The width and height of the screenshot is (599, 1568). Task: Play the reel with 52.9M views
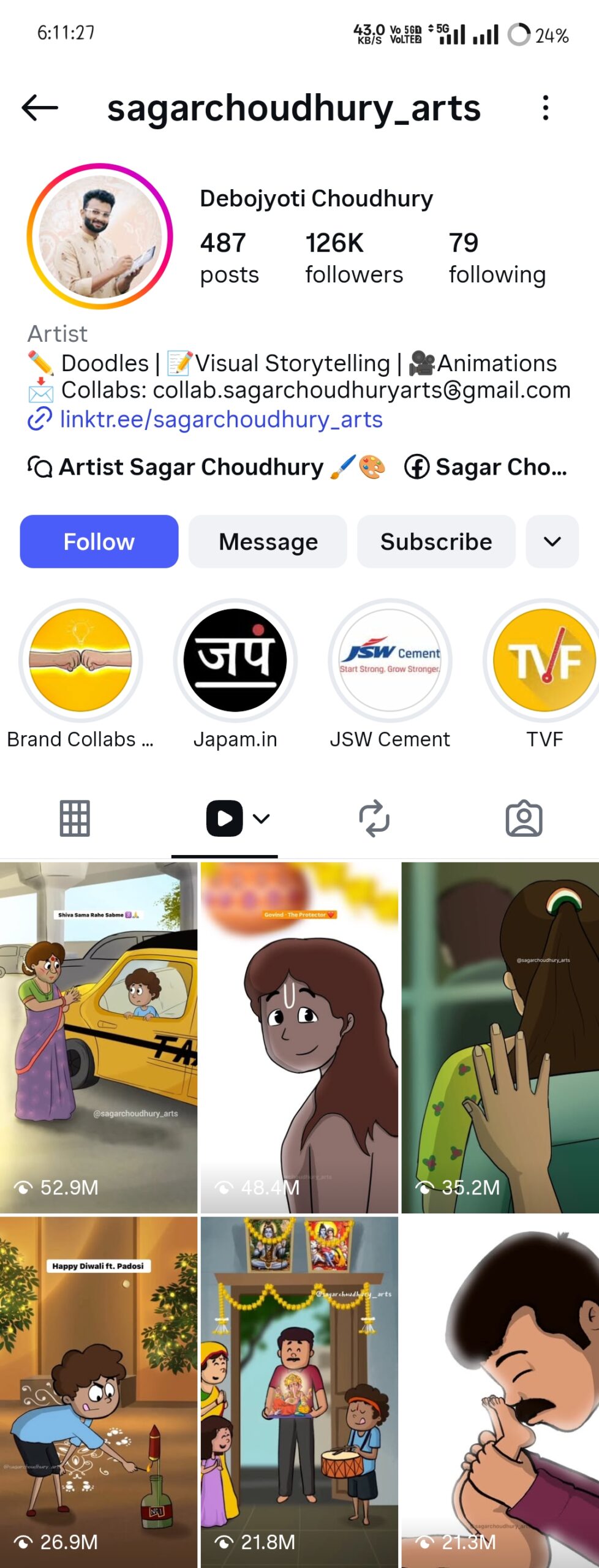99,1037
